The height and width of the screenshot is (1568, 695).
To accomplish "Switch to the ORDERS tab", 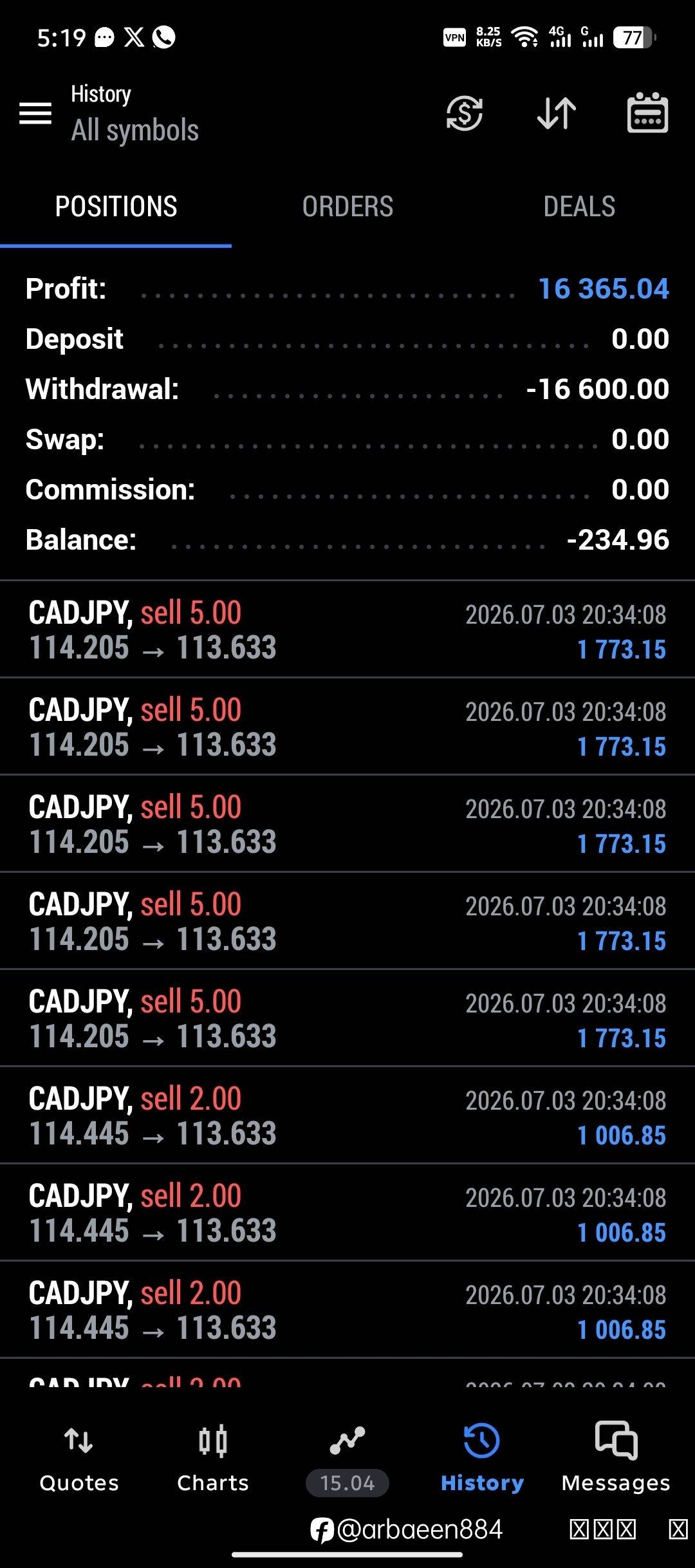I will coord(347,207).
